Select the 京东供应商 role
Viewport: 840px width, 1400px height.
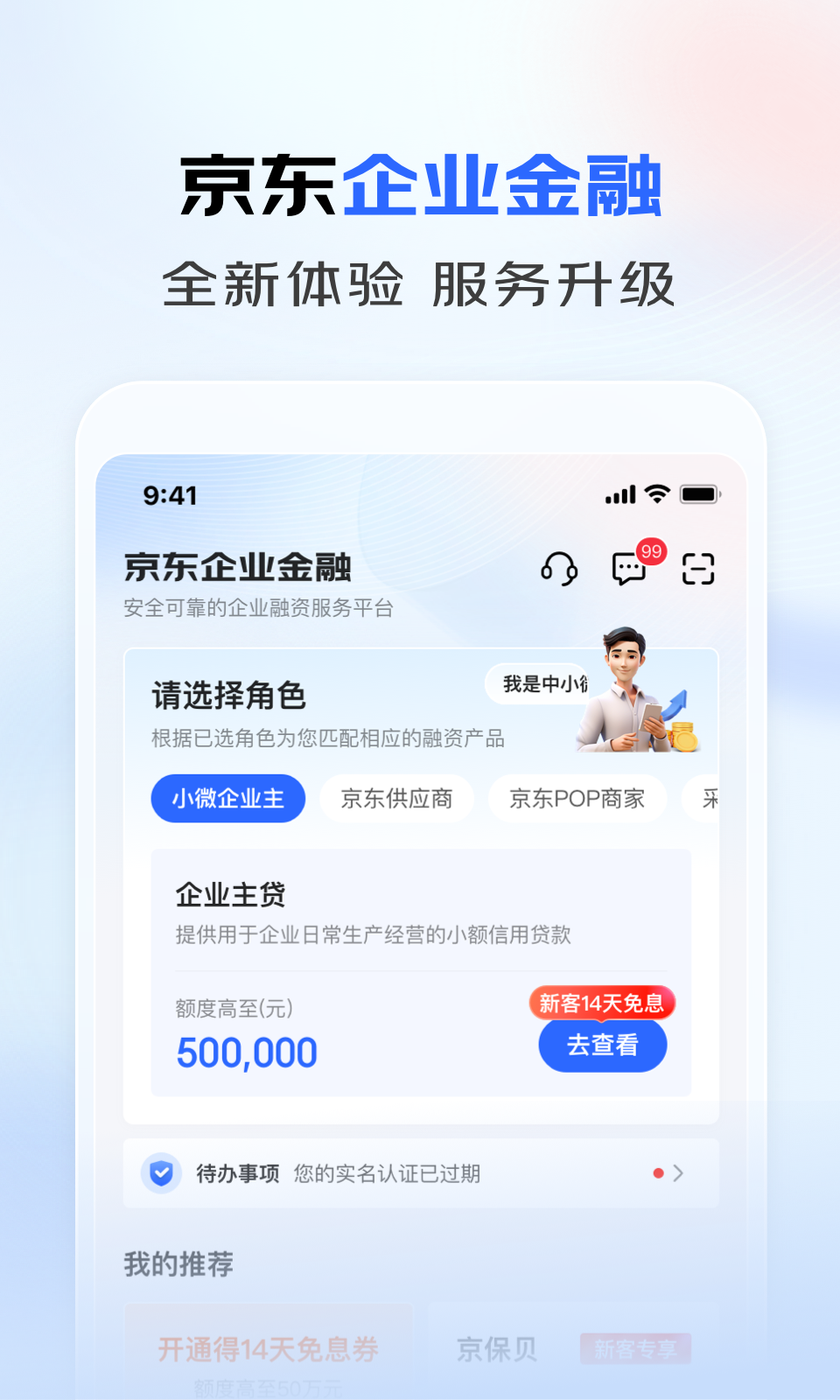(396, 798)
